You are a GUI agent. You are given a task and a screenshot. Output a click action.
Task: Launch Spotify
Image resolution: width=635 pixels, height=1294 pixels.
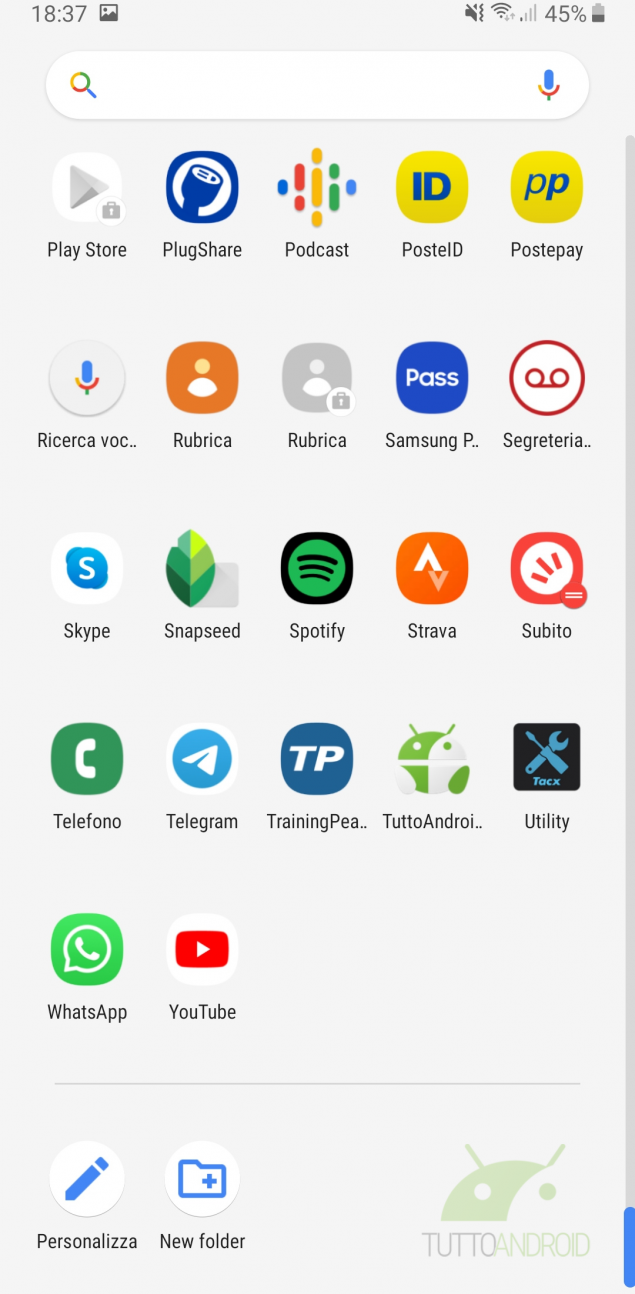[x=317, y=569]
